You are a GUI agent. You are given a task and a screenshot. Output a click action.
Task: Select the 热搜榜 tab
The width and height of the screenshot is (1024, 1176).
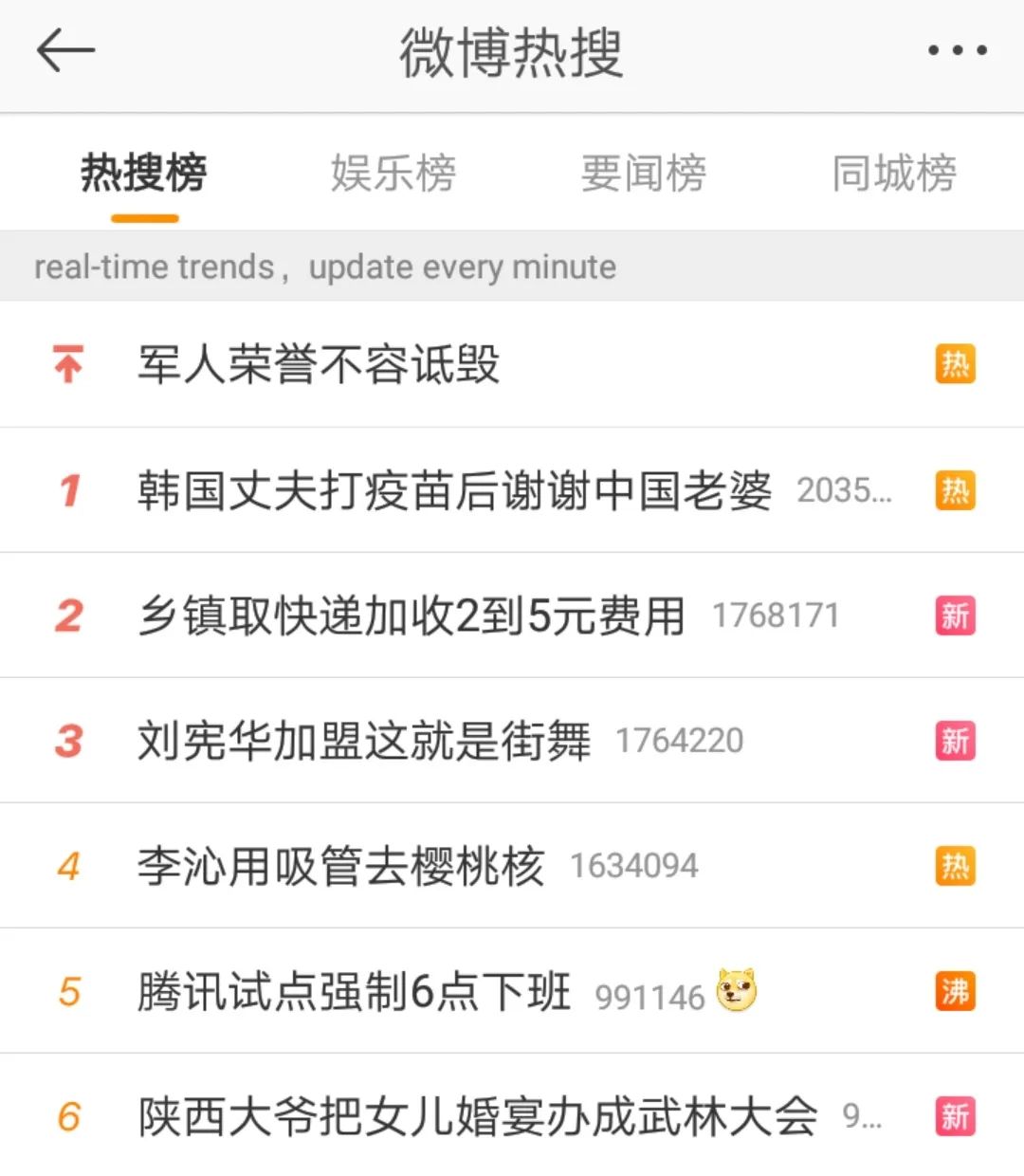144,174
